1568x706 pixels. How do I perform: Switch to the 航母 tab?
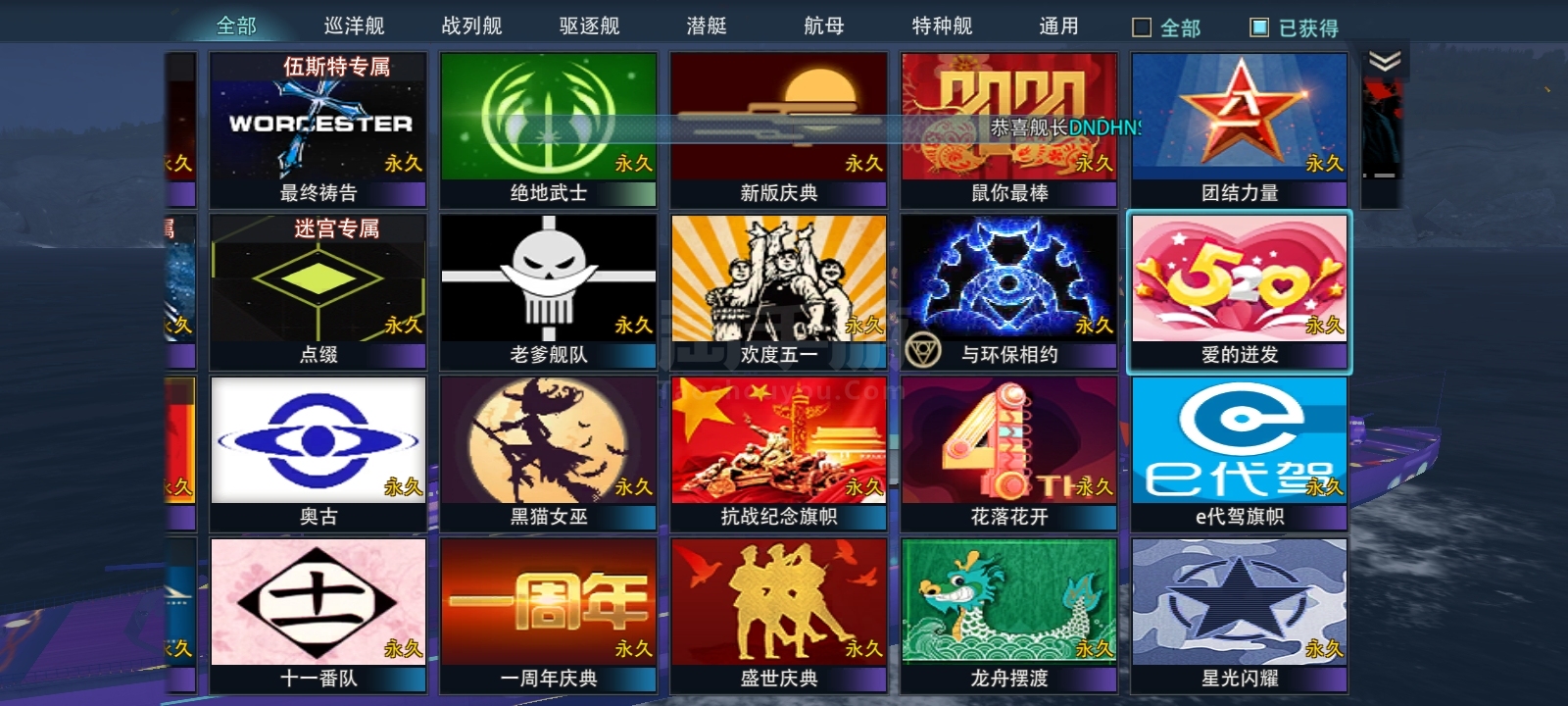pyautogui.click(x=824, y=26)
